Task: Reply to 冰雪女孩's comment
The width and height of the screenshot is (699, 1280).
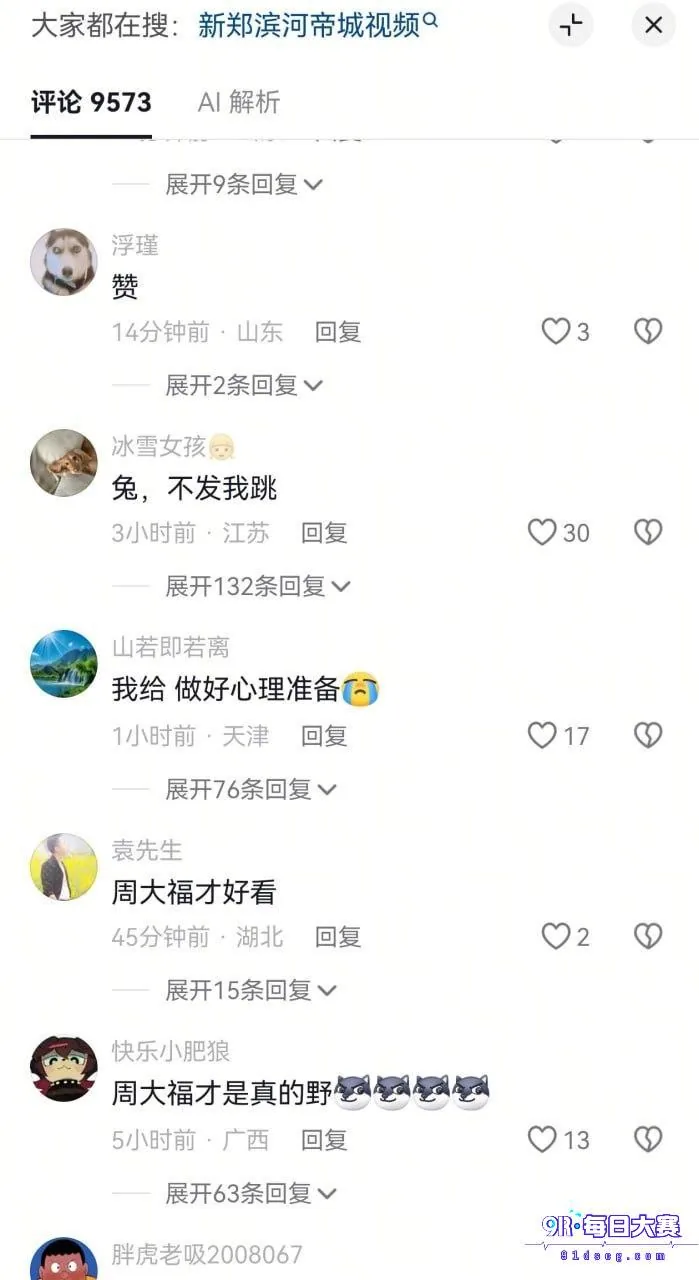Action: pyautogui.click(x=324, y=533)
